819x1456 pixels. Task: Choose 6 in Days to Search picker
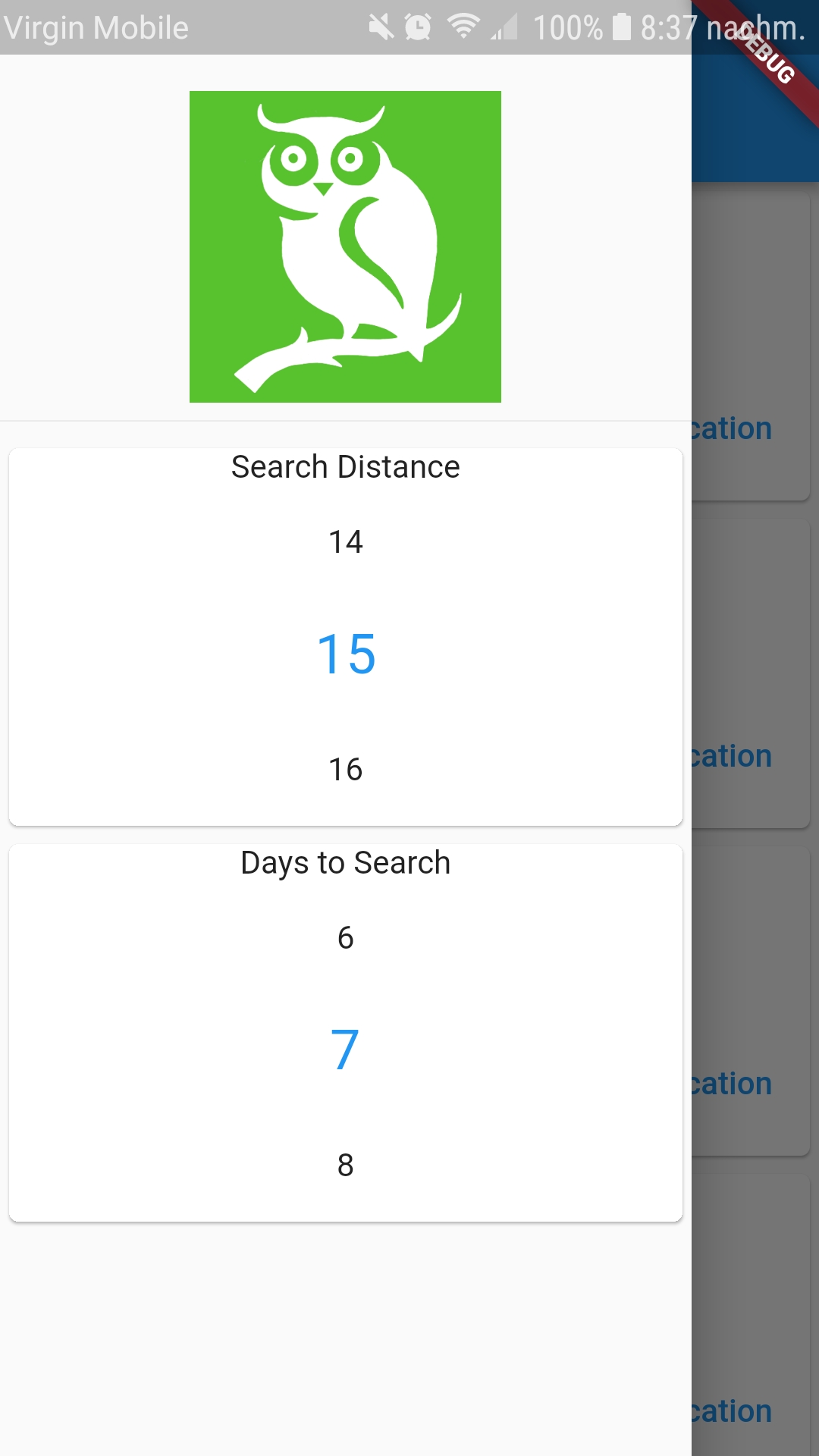click(346, 937)
